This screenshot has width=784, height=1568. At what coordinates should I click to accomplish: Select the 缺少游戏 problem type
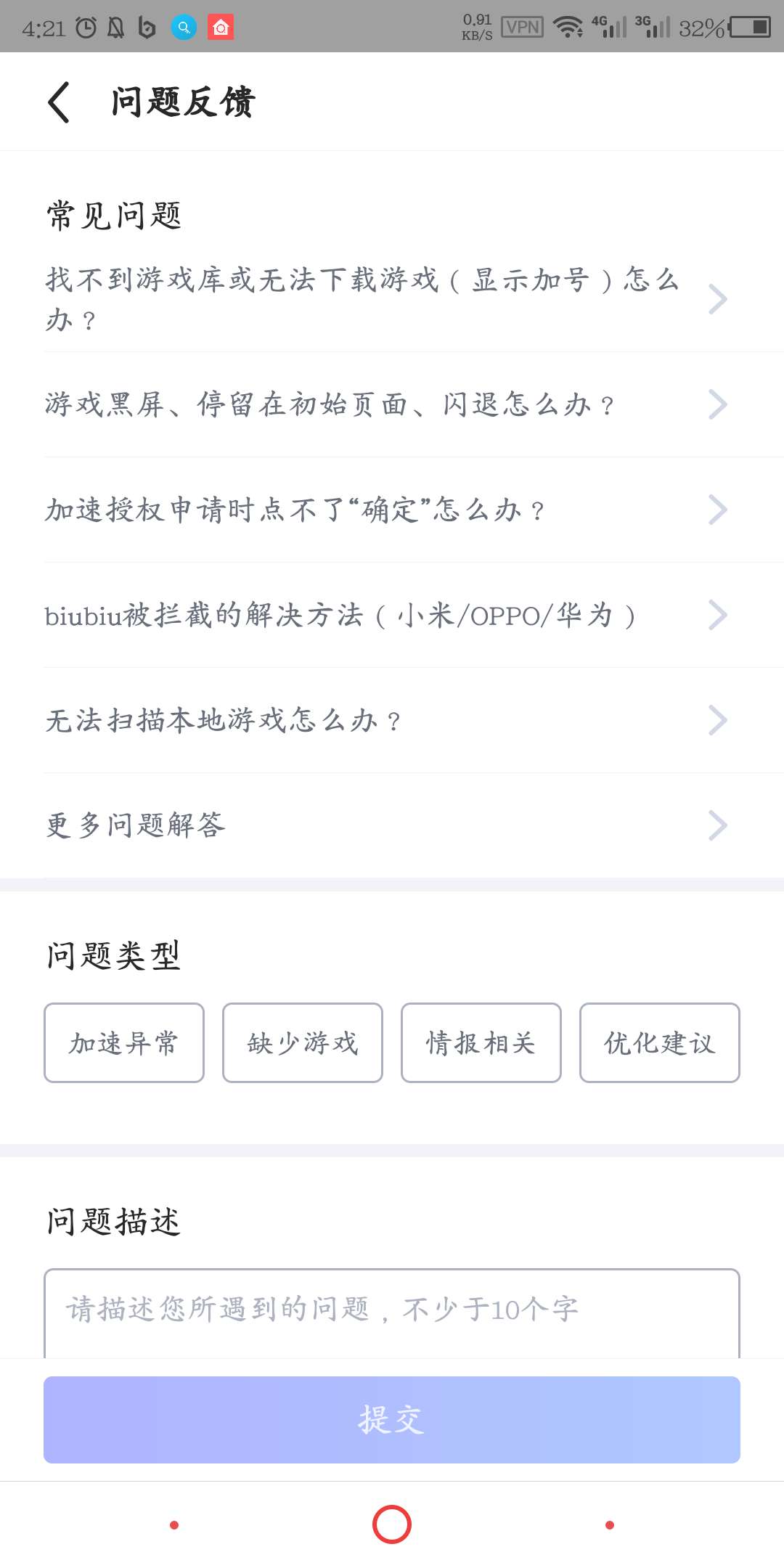[x=303, y=1043]
